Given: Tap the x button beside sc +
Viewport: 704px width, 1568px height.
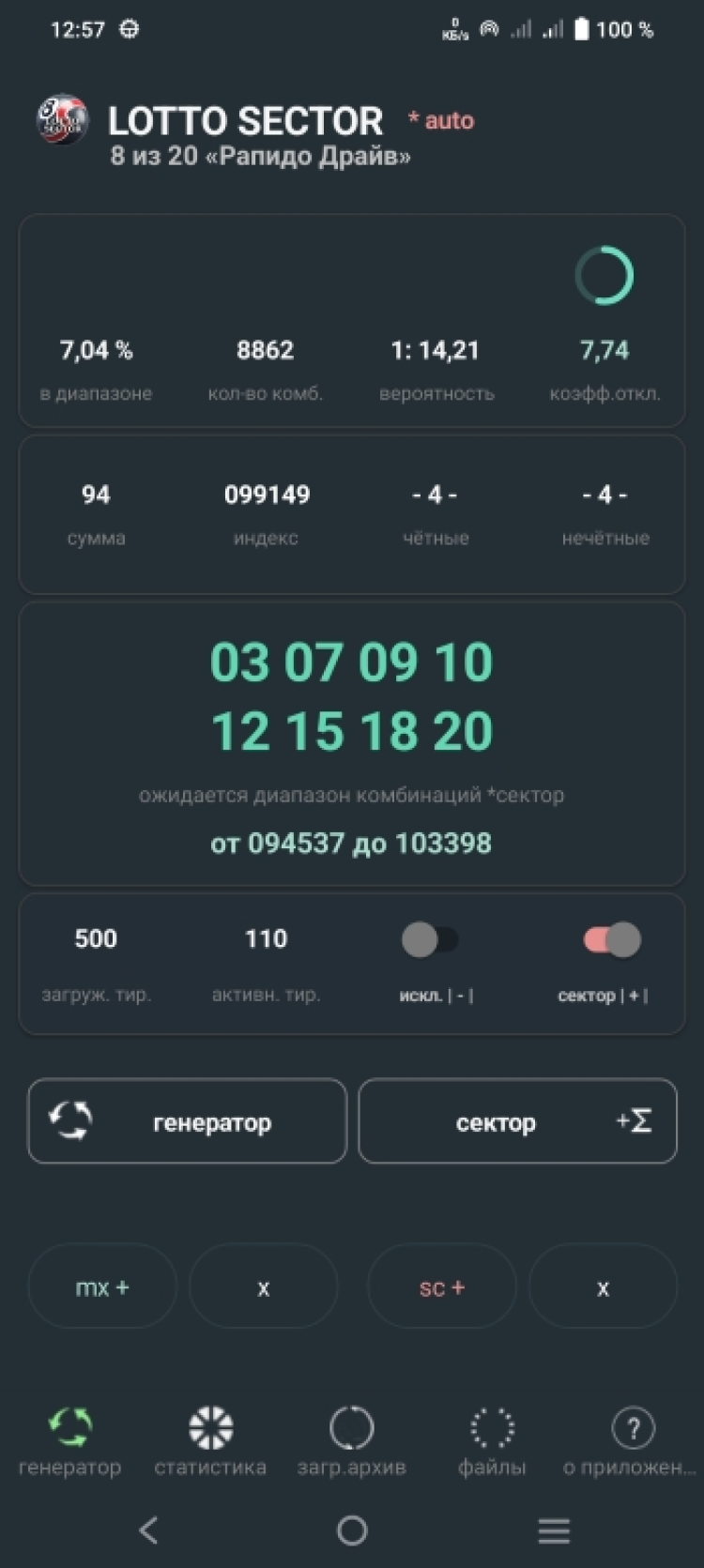Looking at the screenshot, I should (603, 1286).
